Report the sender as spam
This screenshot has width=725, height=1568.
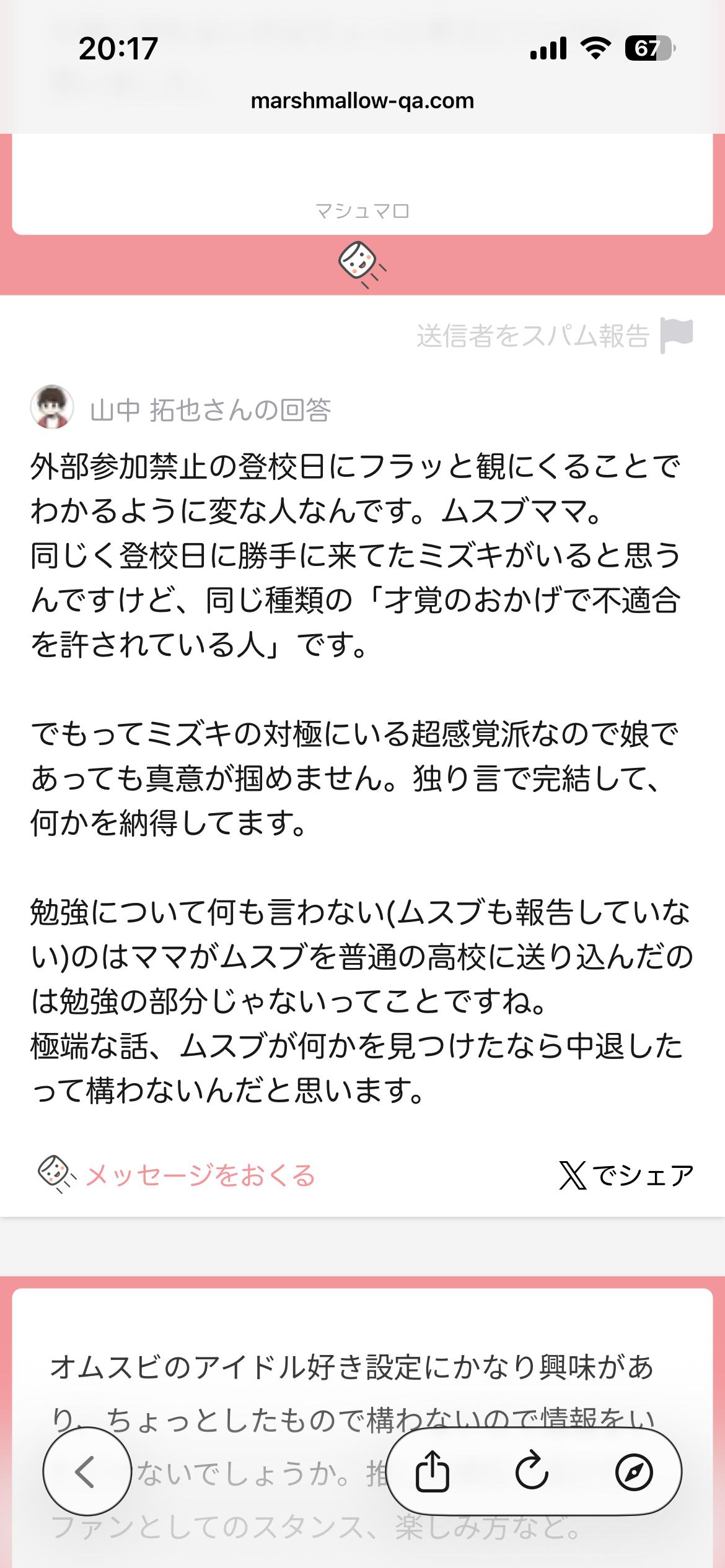click(554, 336)
